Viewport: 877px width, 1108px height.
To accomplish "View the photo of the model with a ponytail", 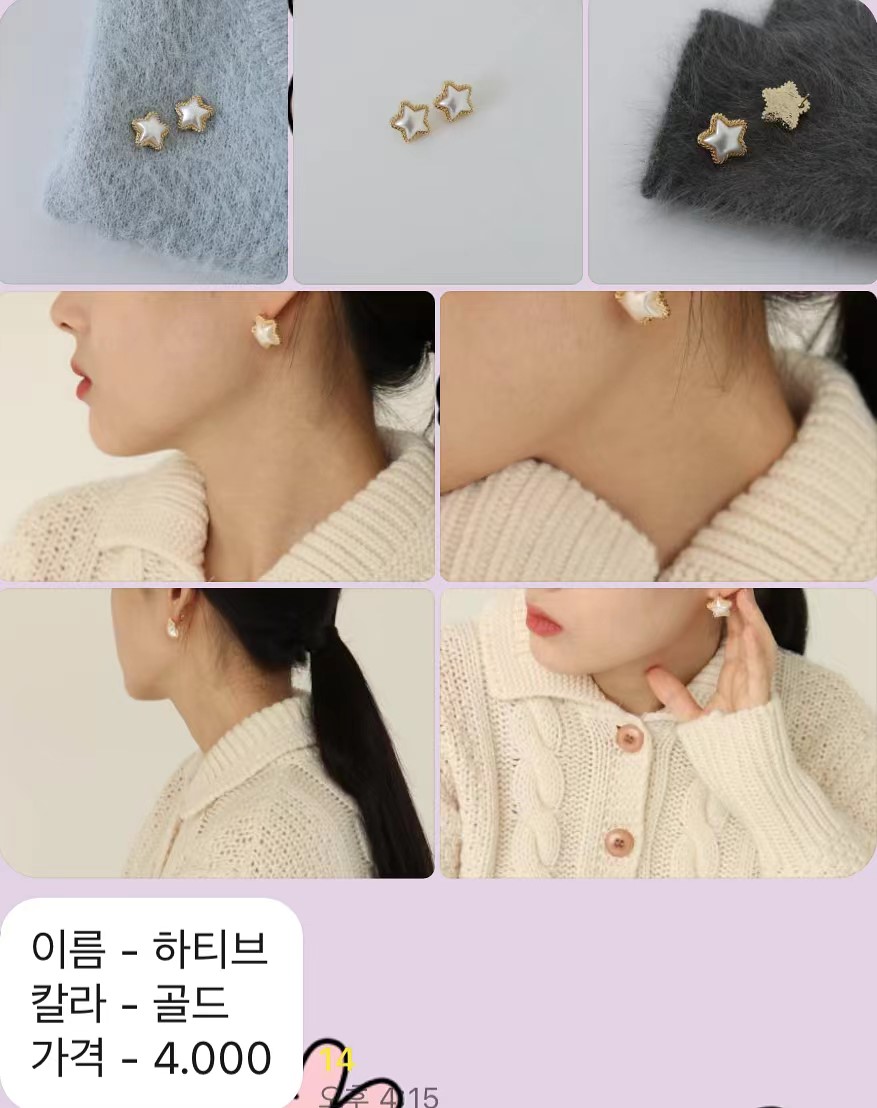I will pos(217,733).
